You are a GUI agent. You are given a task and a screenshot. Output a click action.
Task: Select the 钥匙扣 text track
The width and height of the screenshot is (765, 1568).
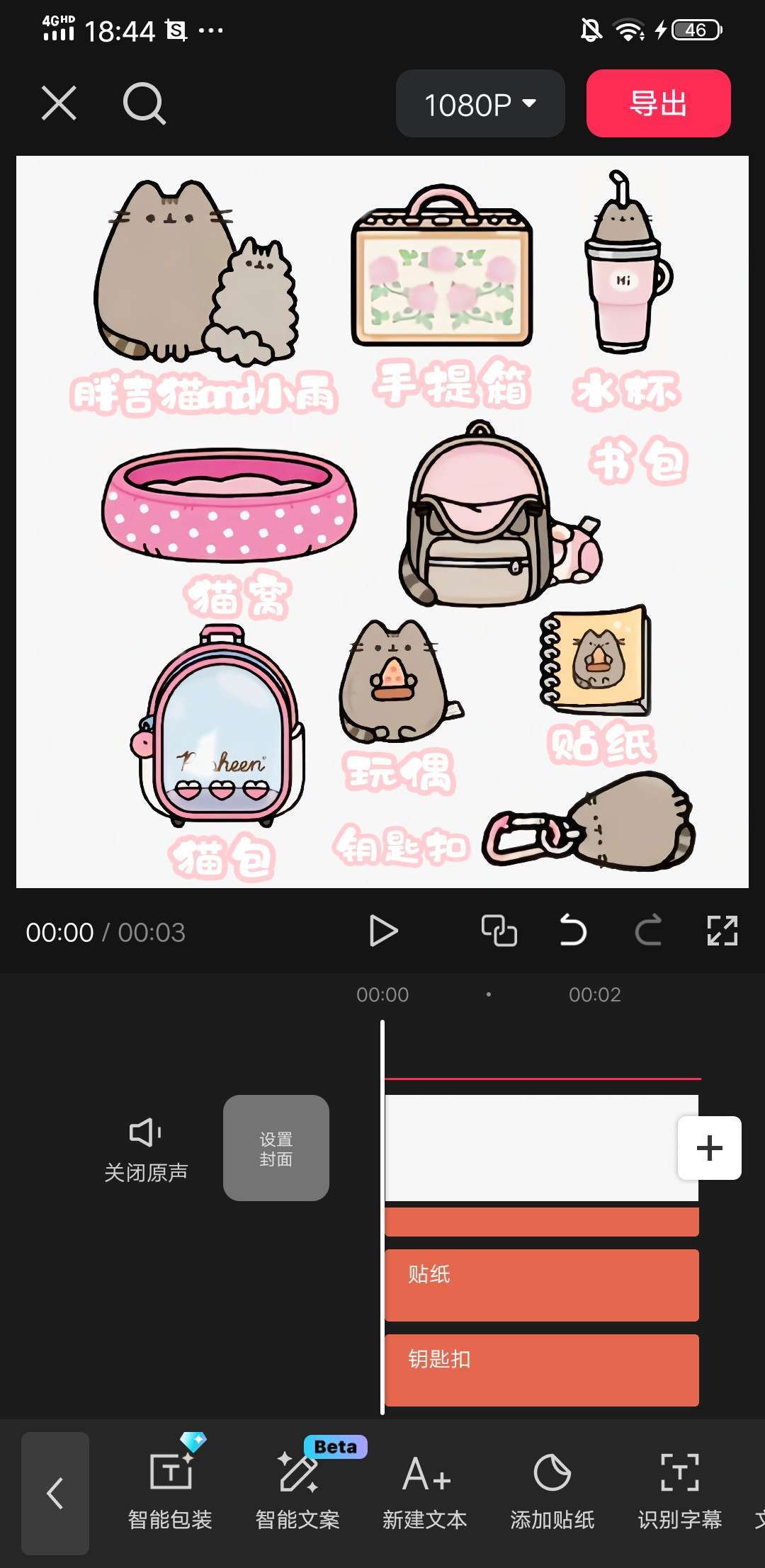542,1370
